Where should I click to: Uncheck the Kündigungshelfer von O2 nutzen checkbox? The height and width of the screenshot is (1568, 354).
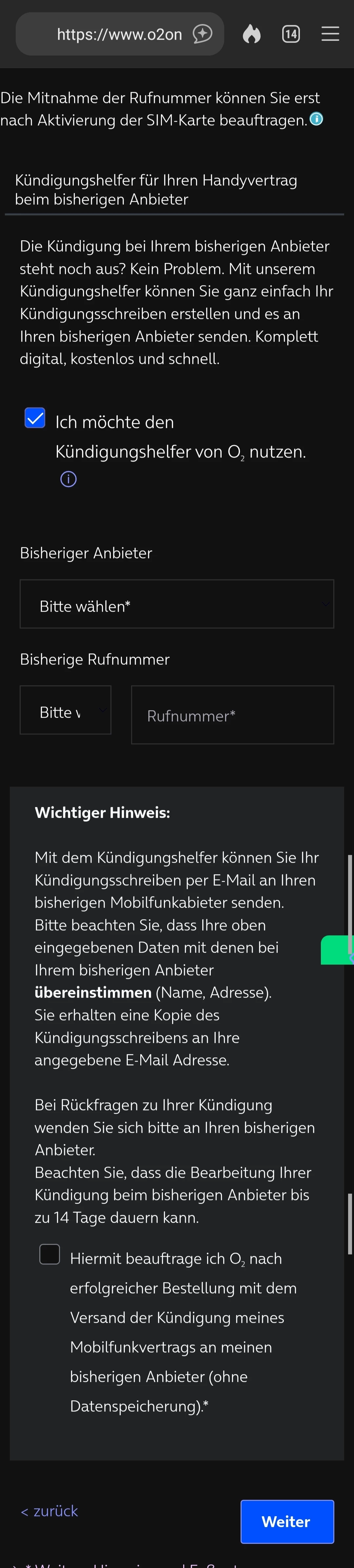(x=35, y=418)
